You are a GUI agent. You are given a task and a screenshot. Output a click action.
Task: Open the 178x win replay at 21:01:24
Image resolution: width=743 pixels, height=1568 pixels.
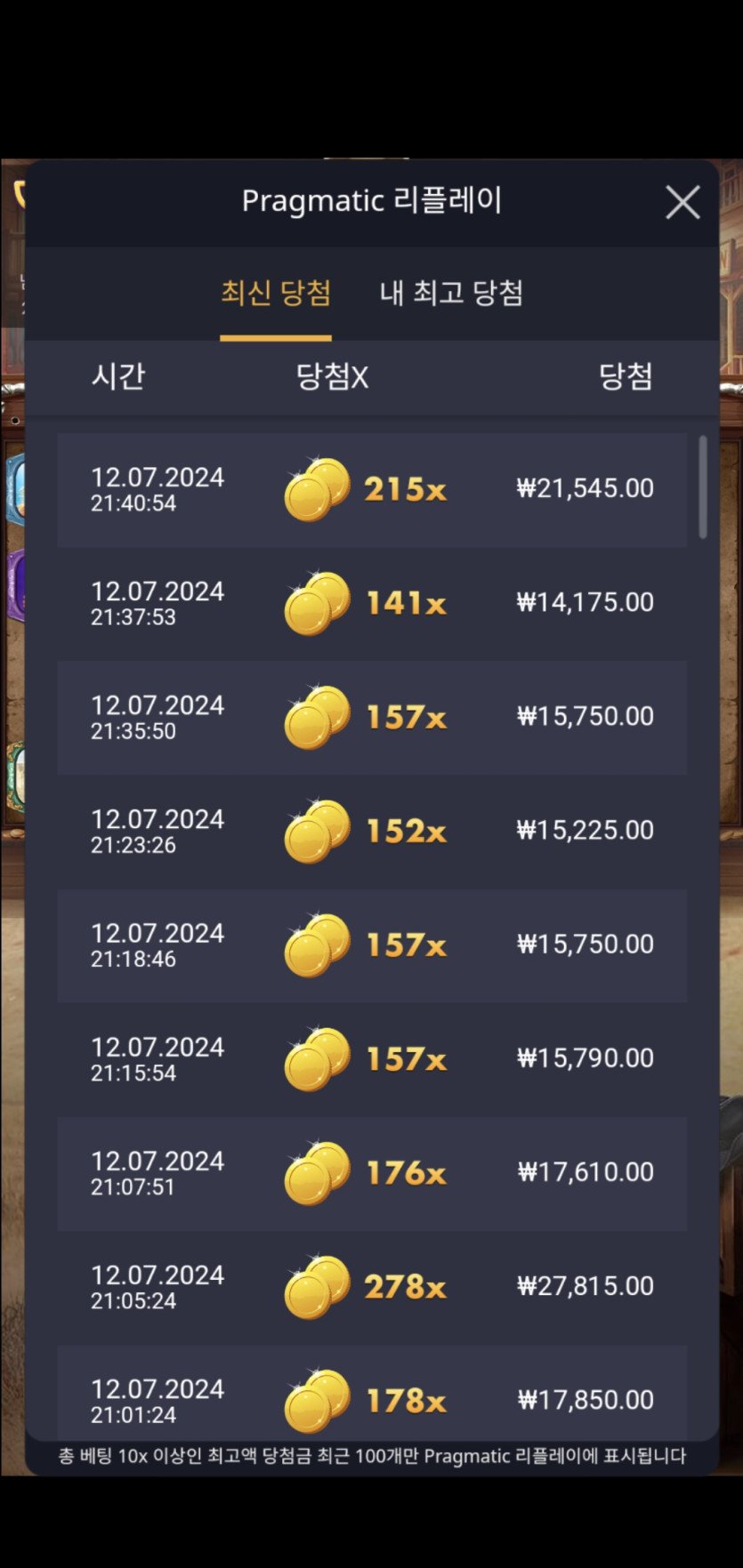(372, 1392)
